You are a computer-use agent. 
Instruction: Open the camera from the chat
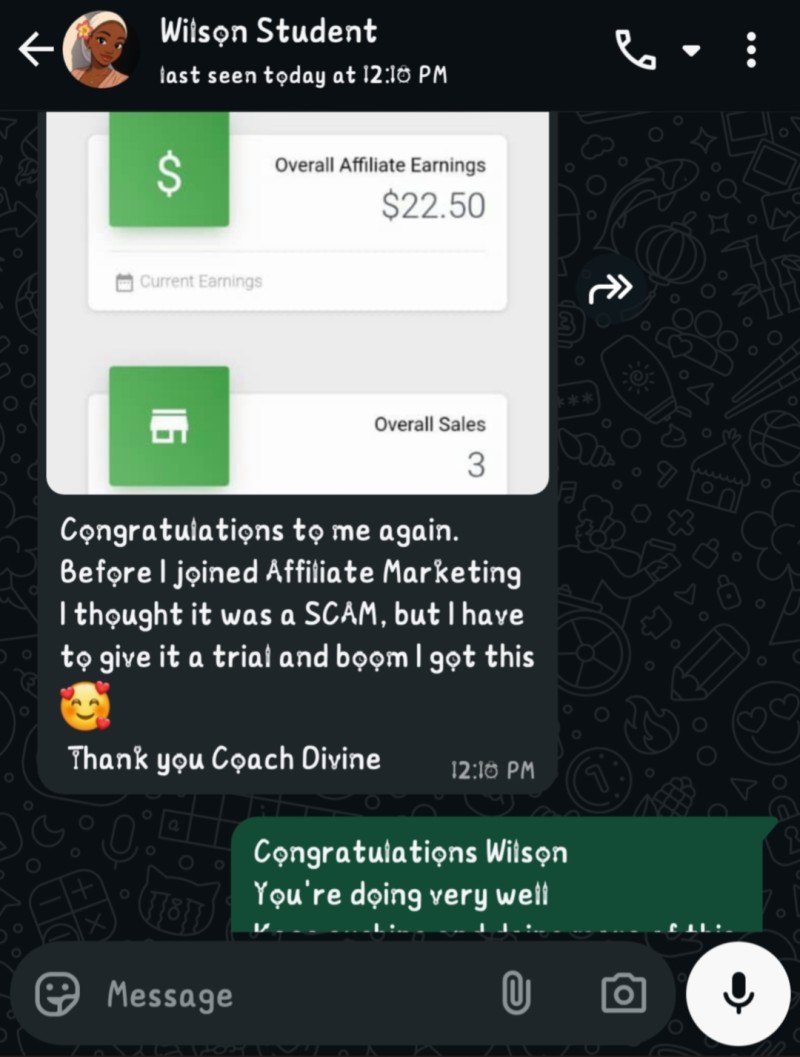(623, 994)
